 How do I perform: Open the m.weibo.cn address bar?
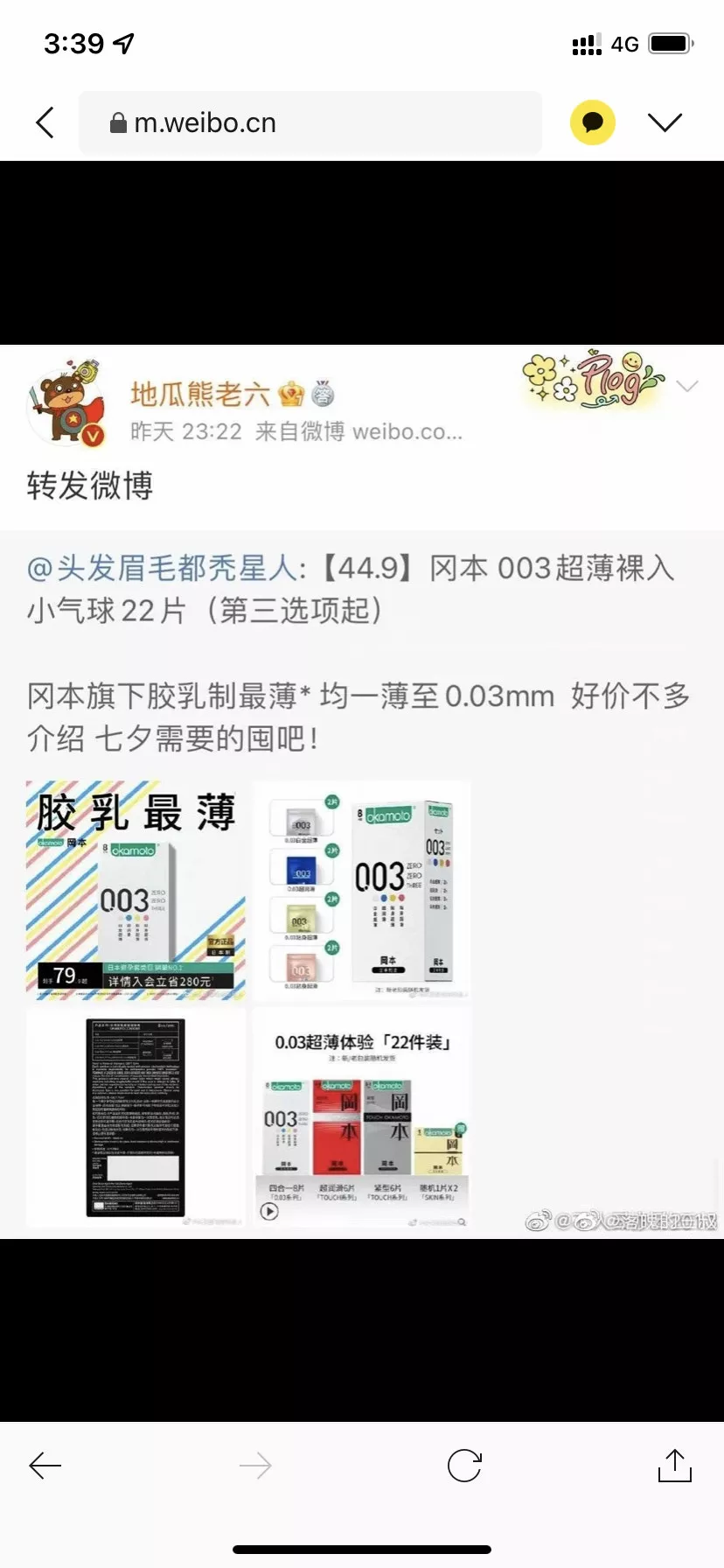[310, 122]
